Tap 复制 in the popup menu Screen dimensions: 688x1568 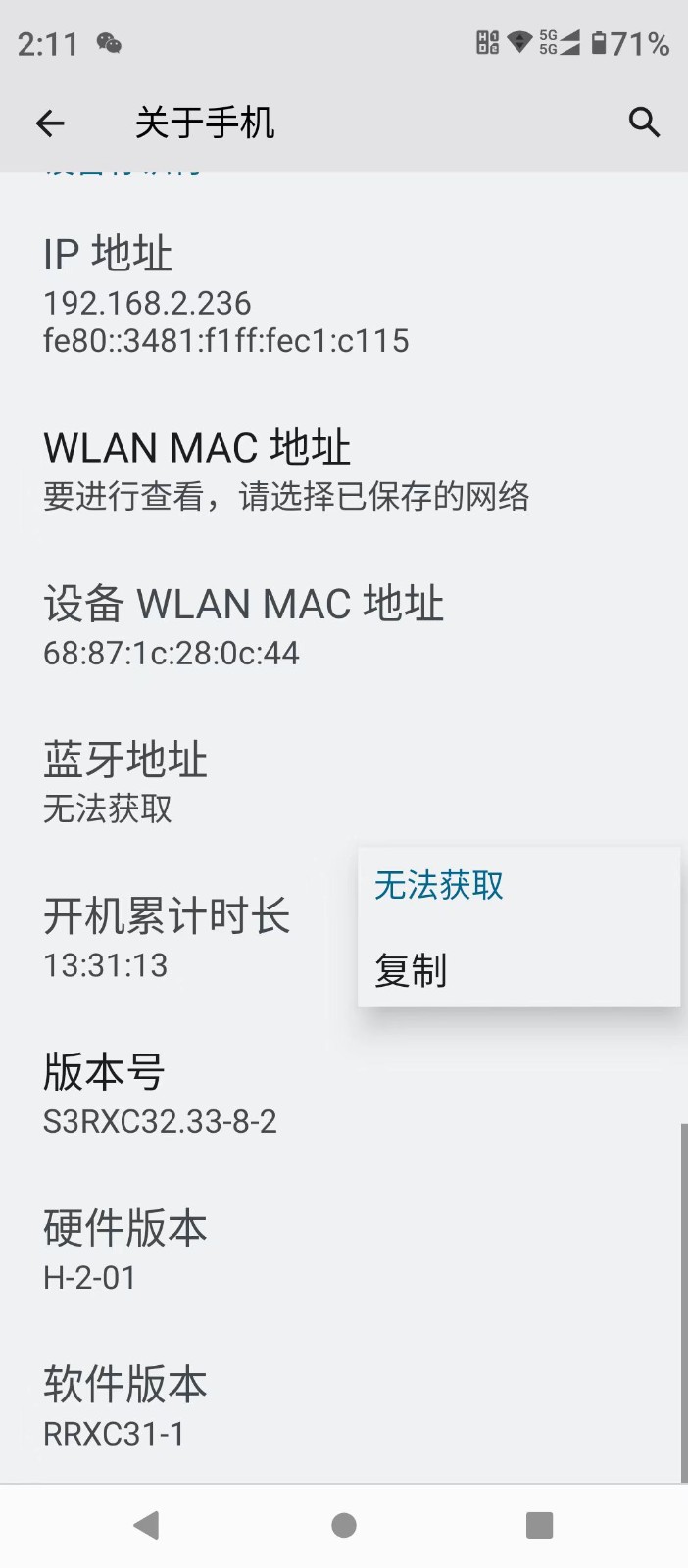519,970
